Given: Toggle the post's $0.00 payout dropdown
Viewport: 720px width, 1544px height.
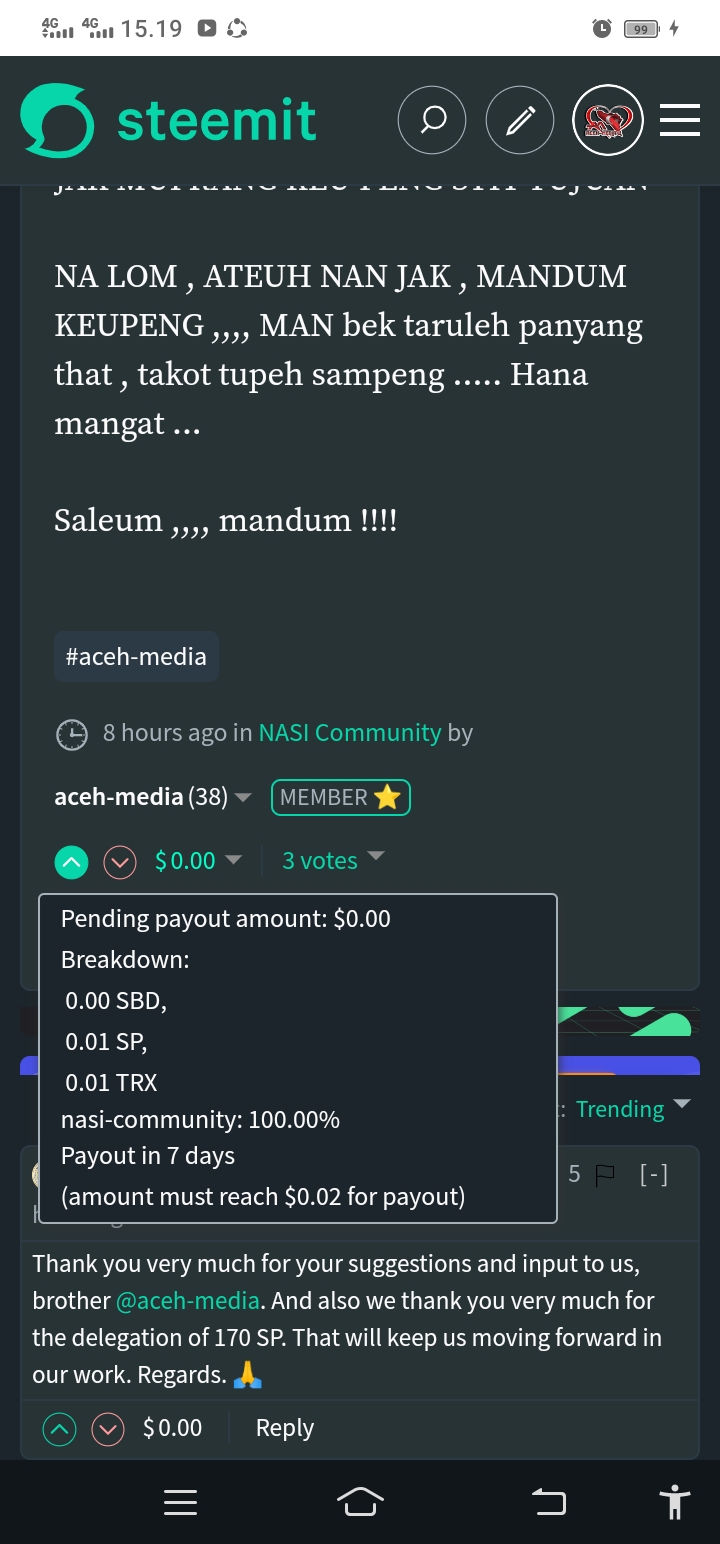Looking at the screenshot, I should pos(198,861).
